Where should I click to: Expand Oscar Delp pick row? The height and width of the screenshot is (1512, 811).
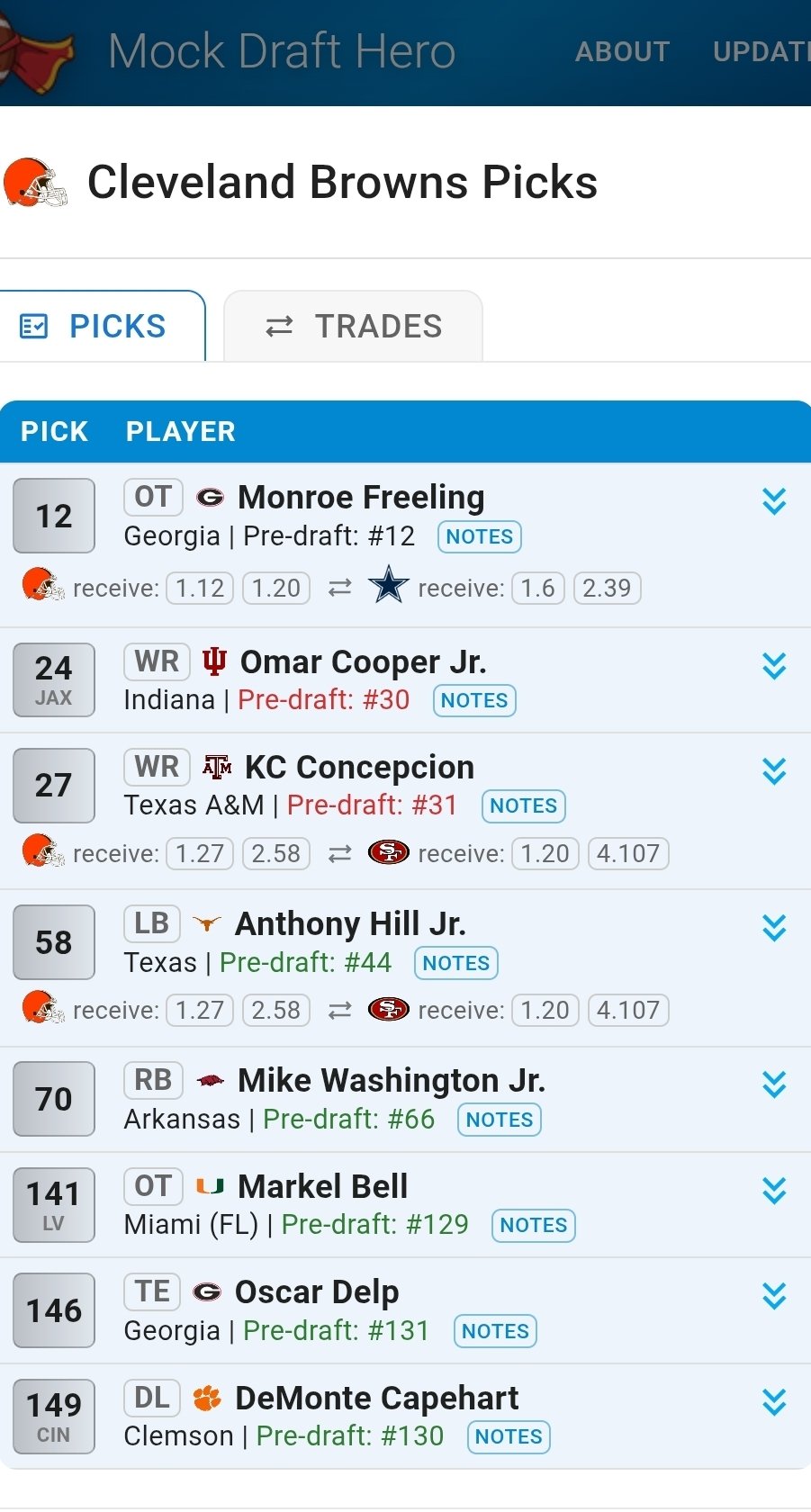(x=774, y=1296)
